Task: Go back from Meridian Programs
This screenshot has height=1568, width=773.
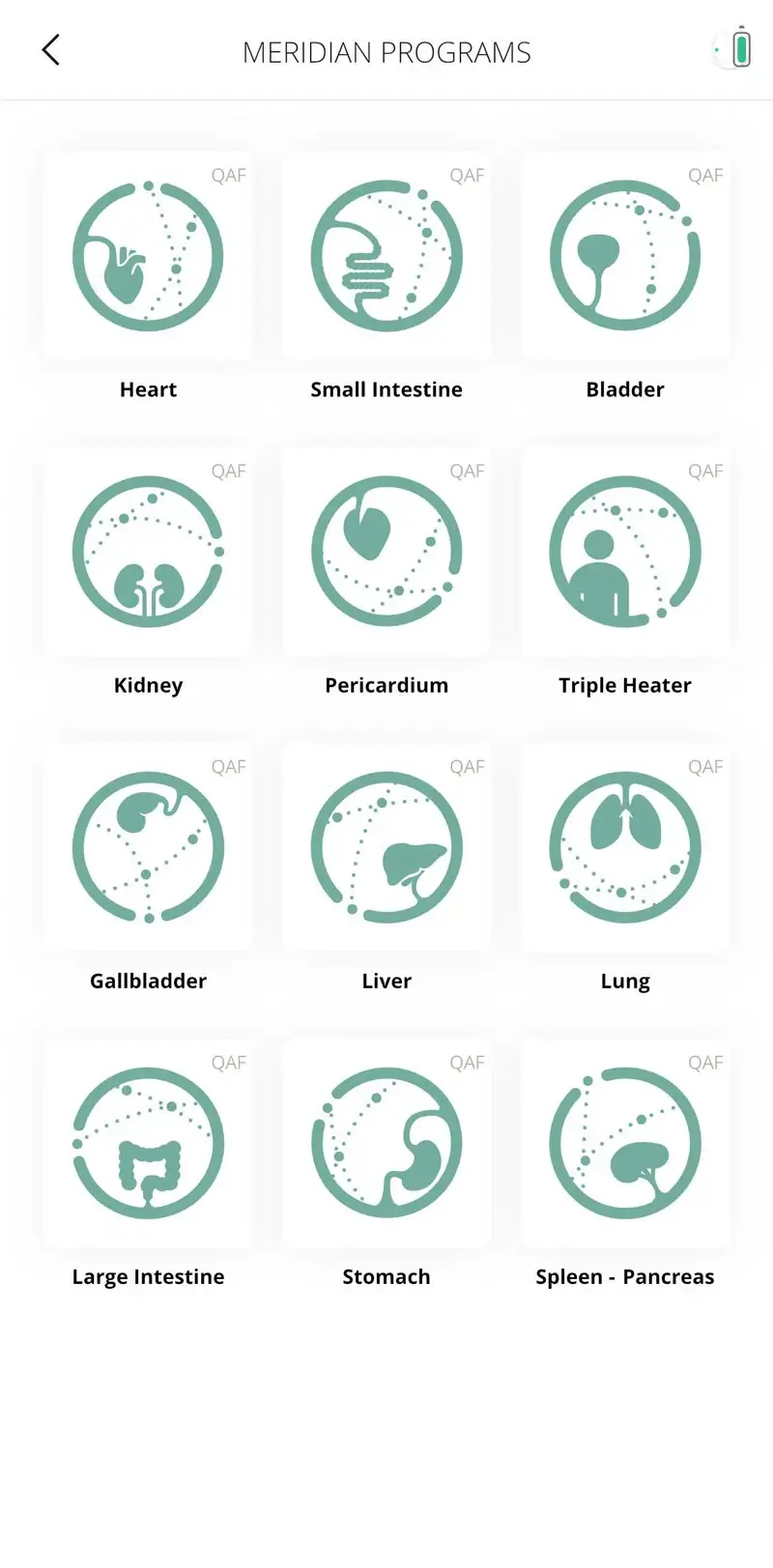Action: coord(51,50)
